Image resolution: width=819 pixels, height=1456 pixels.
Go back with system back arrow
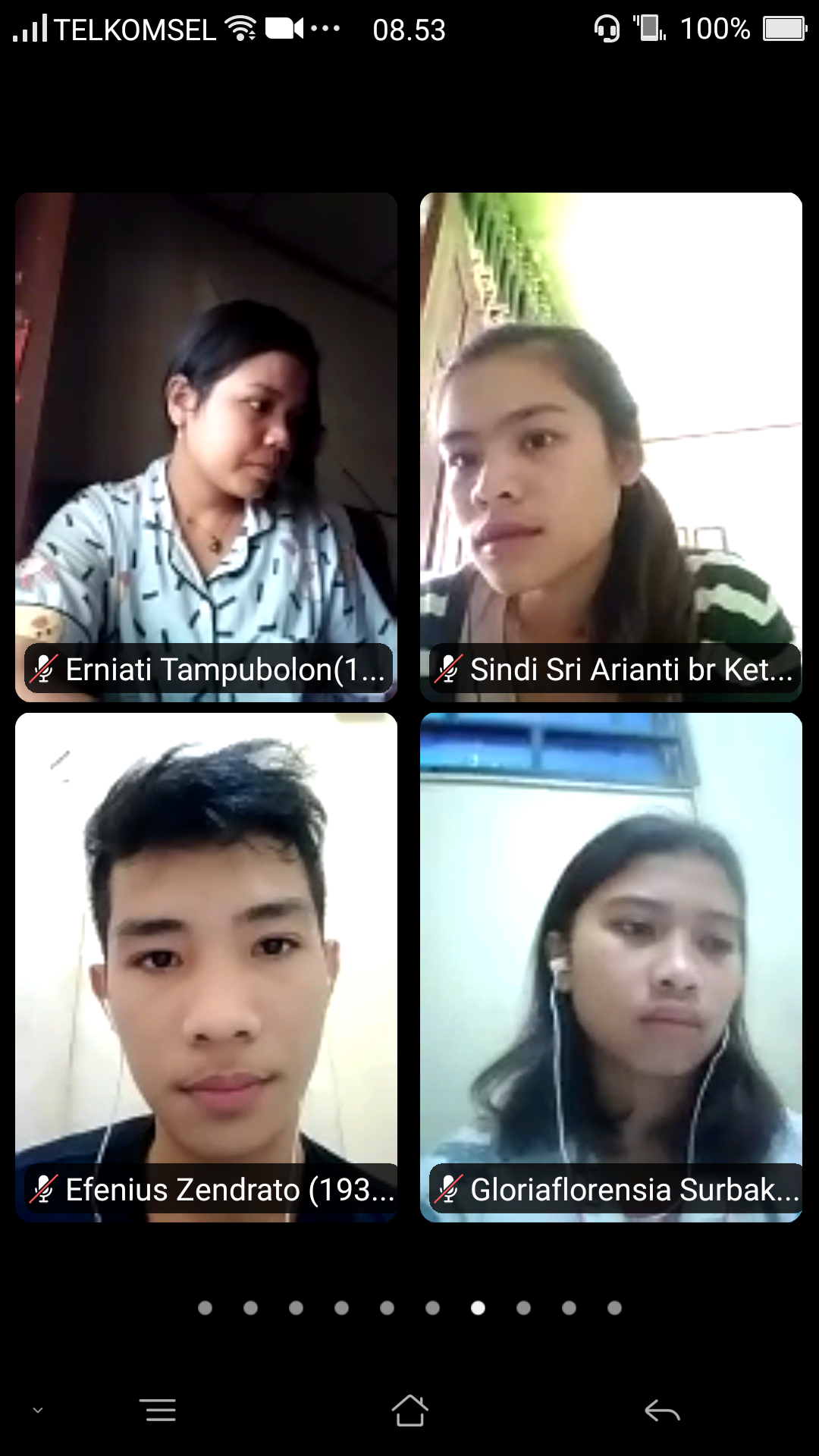662,1410
